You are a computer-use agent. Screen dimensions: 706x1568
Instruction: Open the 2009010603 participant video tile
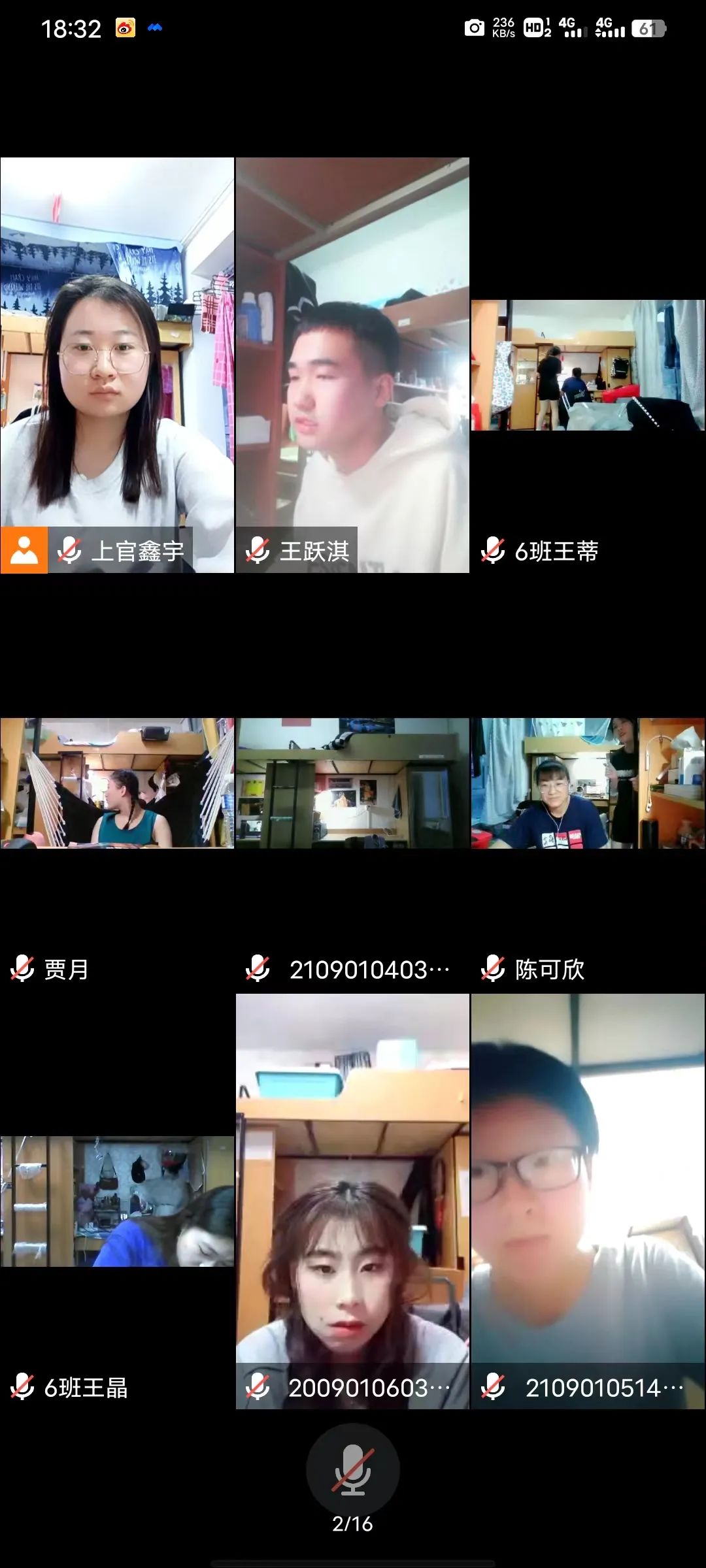pyautogui.click(x=352, y=1201)
